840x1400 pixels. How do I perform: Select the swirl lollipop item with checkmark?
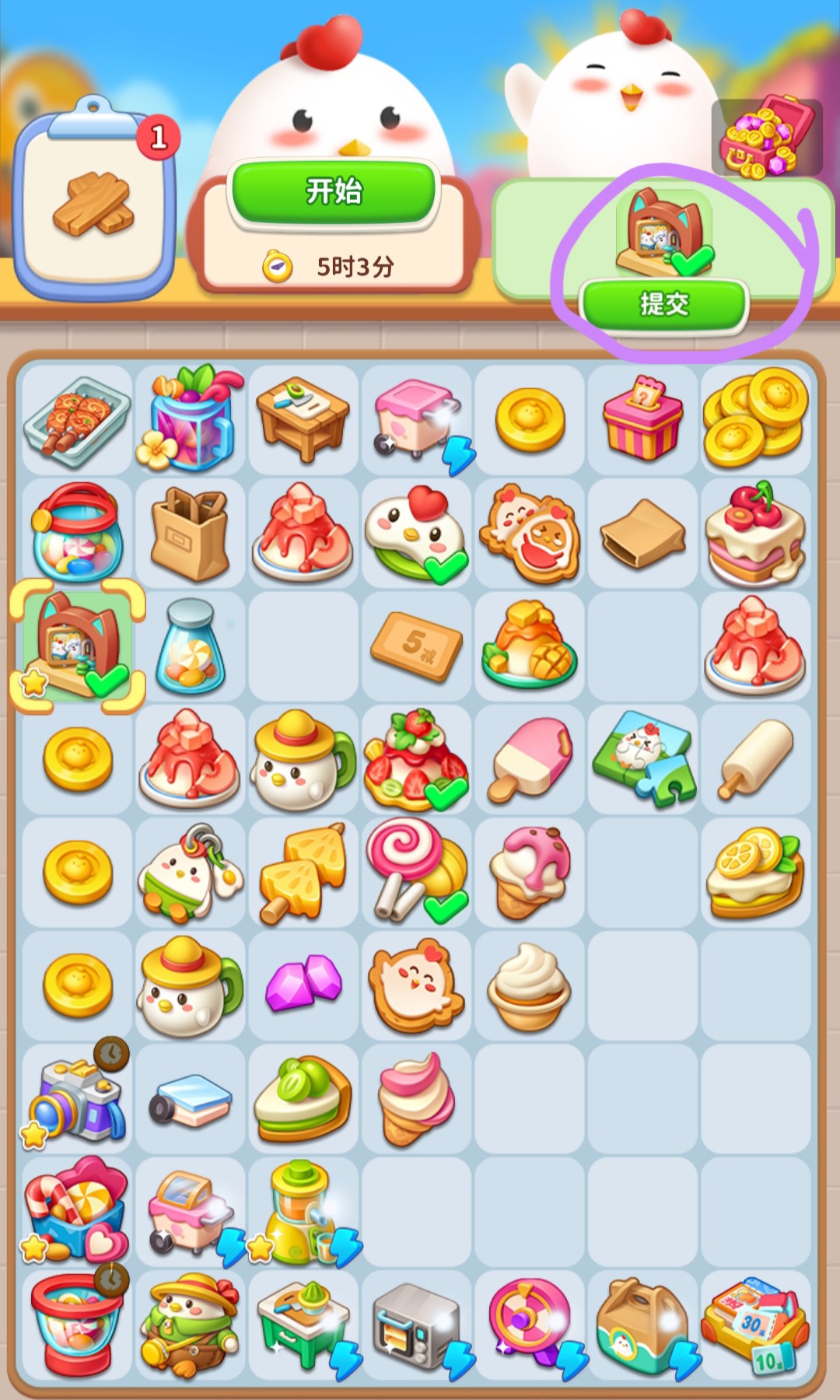coord(416,870)
